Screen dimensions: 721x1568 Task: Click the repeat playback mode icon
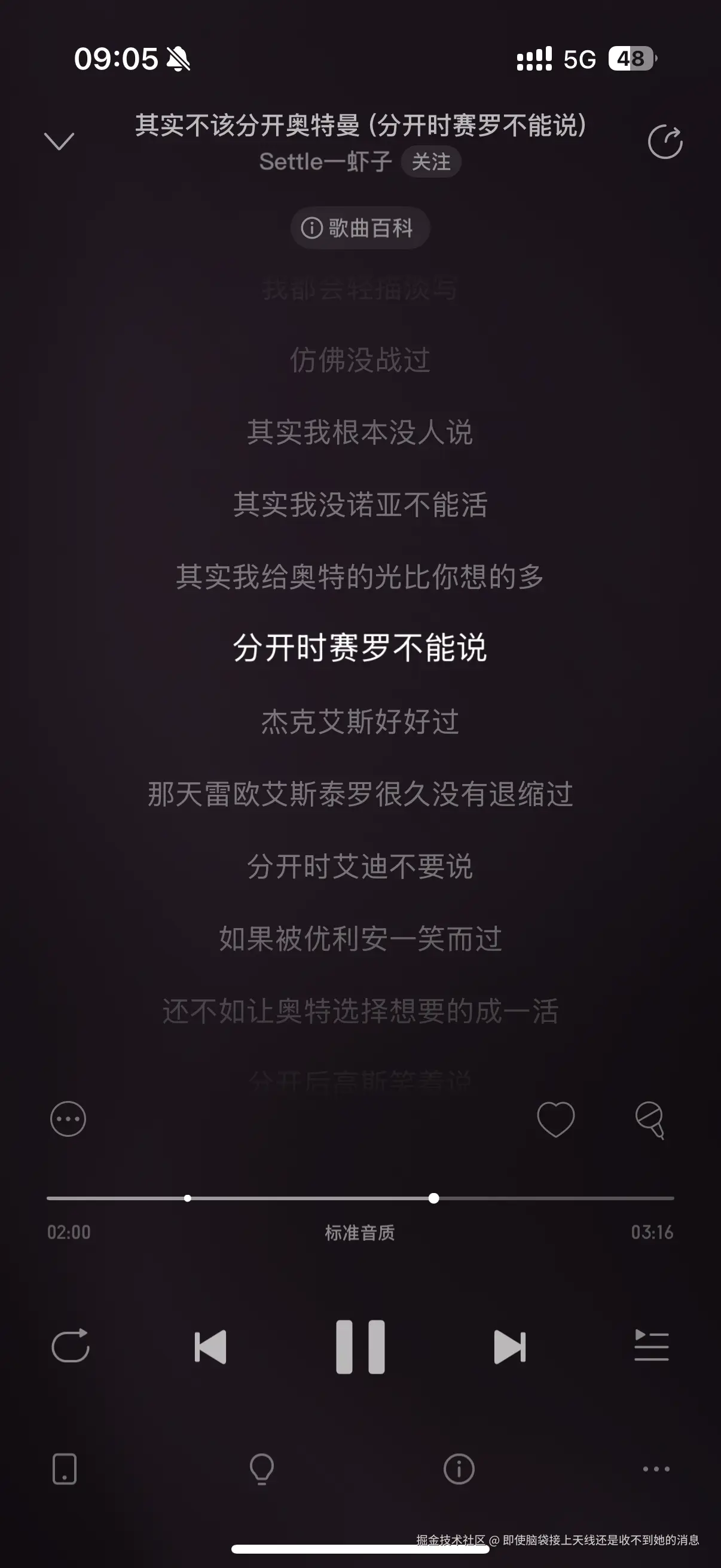click(x=71, y=1348)
